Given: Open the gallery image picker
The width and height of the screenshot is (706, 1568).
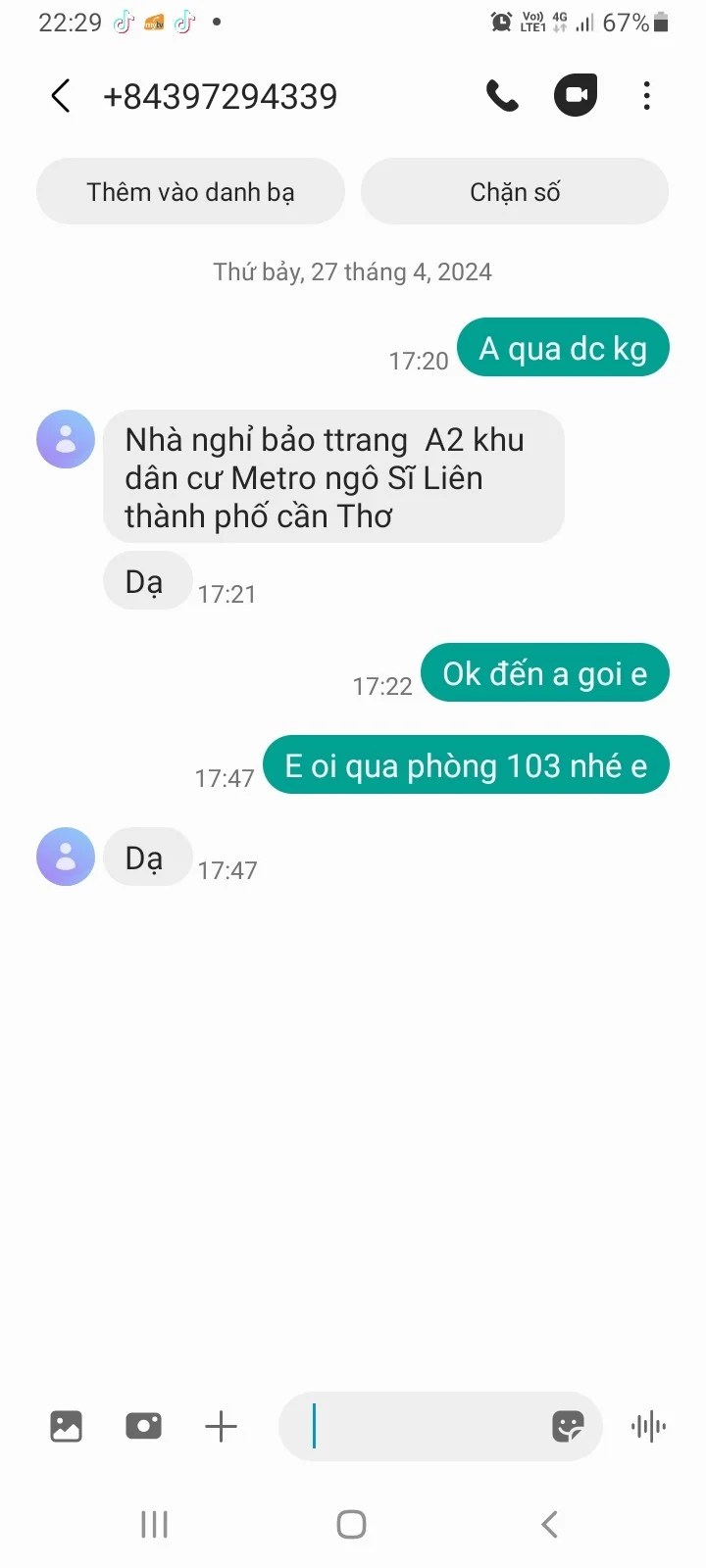Looking at the screenshot, I should (66, 1426).
